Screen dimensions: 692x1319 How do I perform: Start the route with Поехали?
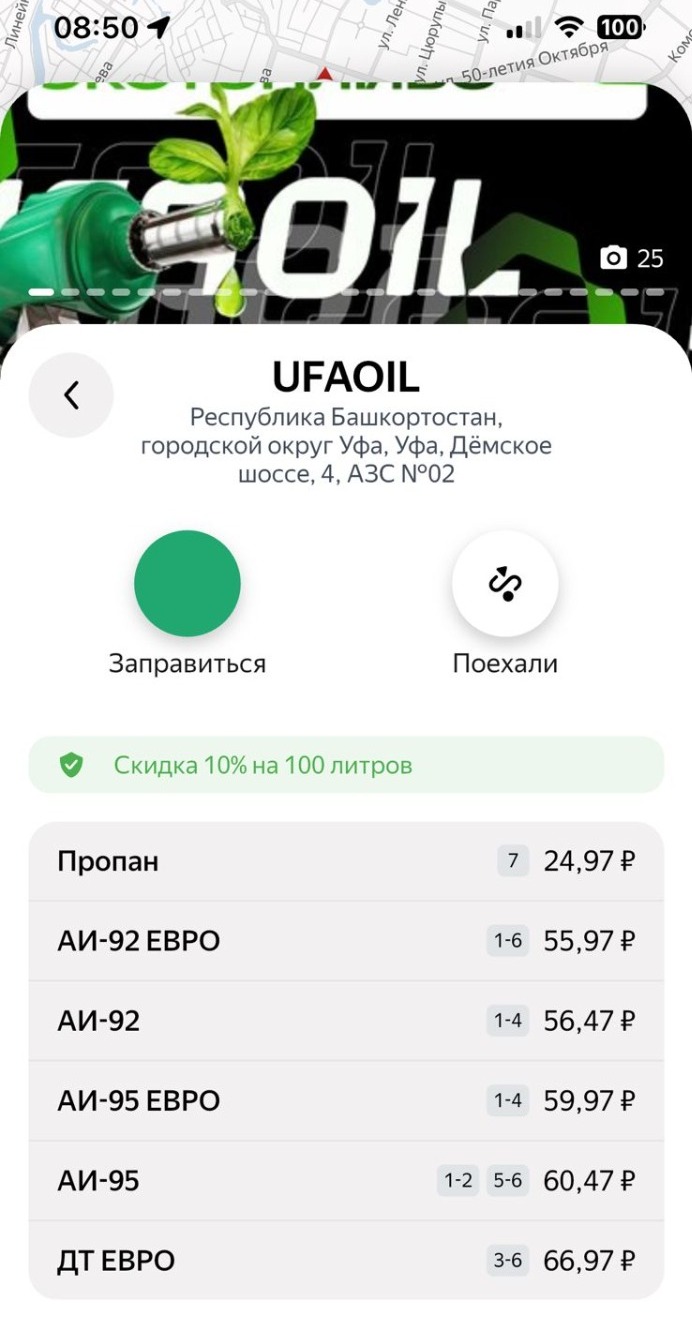[505, 583]
